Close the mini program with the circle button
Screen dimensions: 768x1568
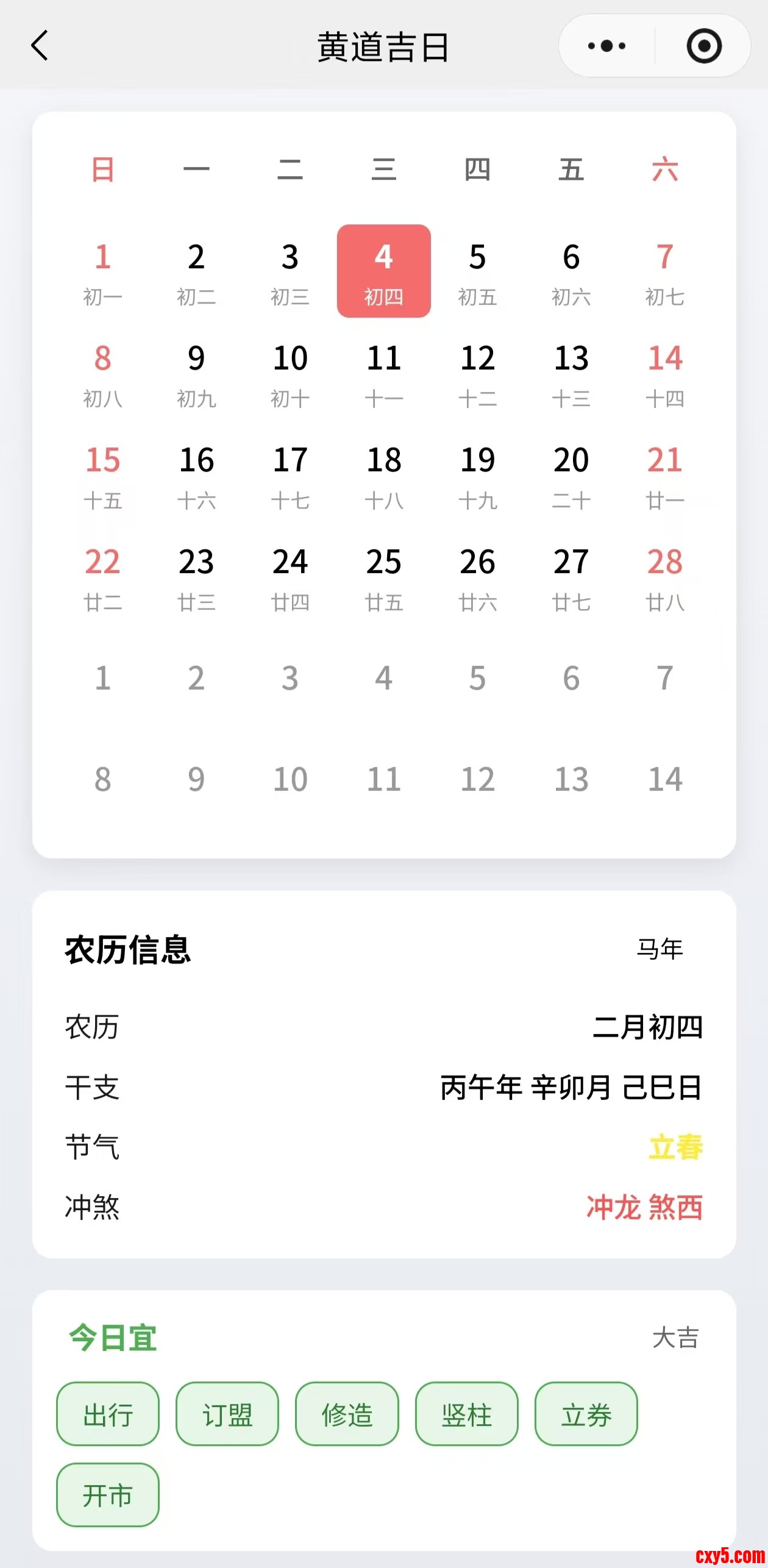(704, 46)
